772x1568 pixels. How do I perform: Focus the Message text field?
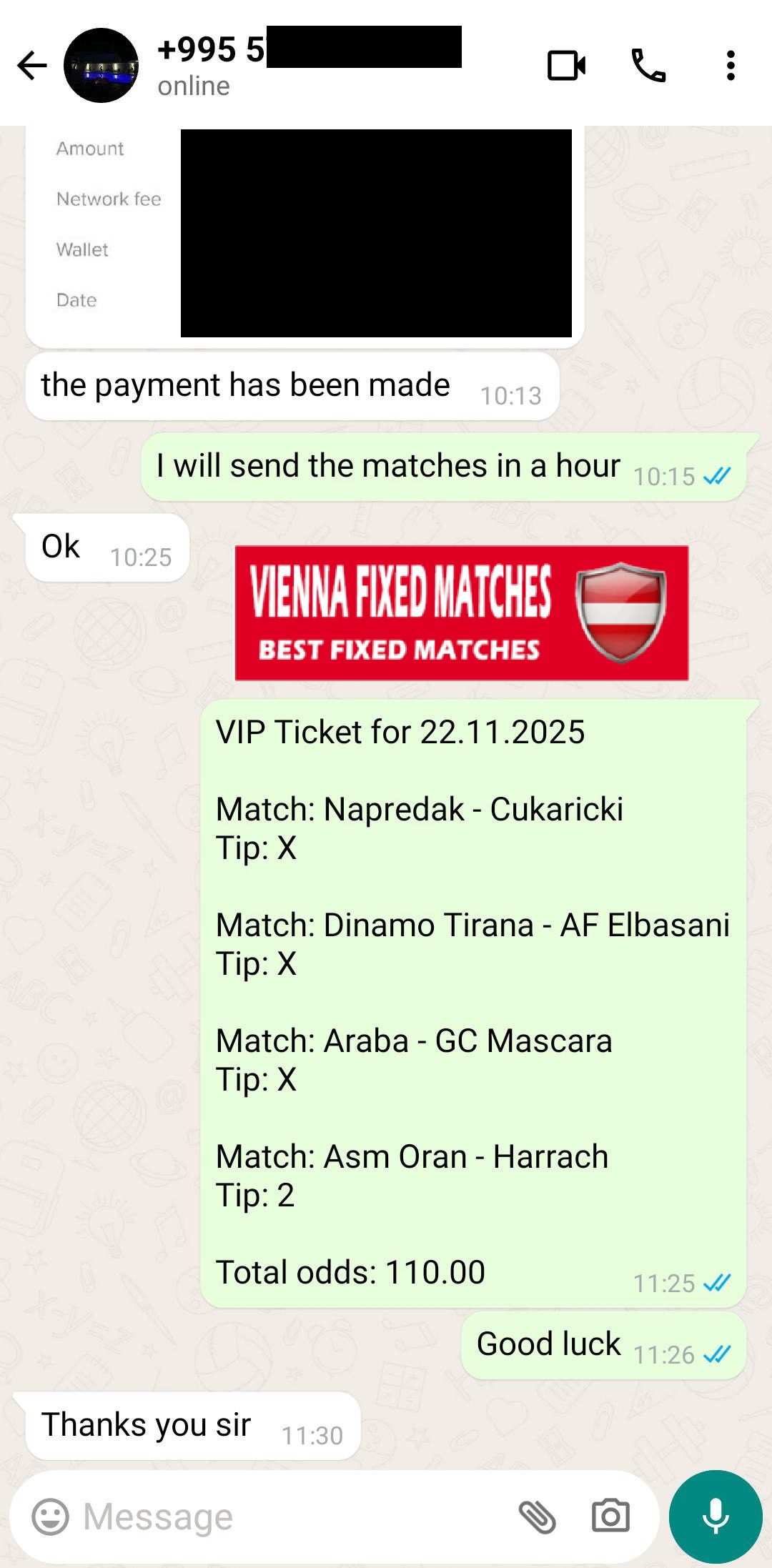tap(286, 1517)
